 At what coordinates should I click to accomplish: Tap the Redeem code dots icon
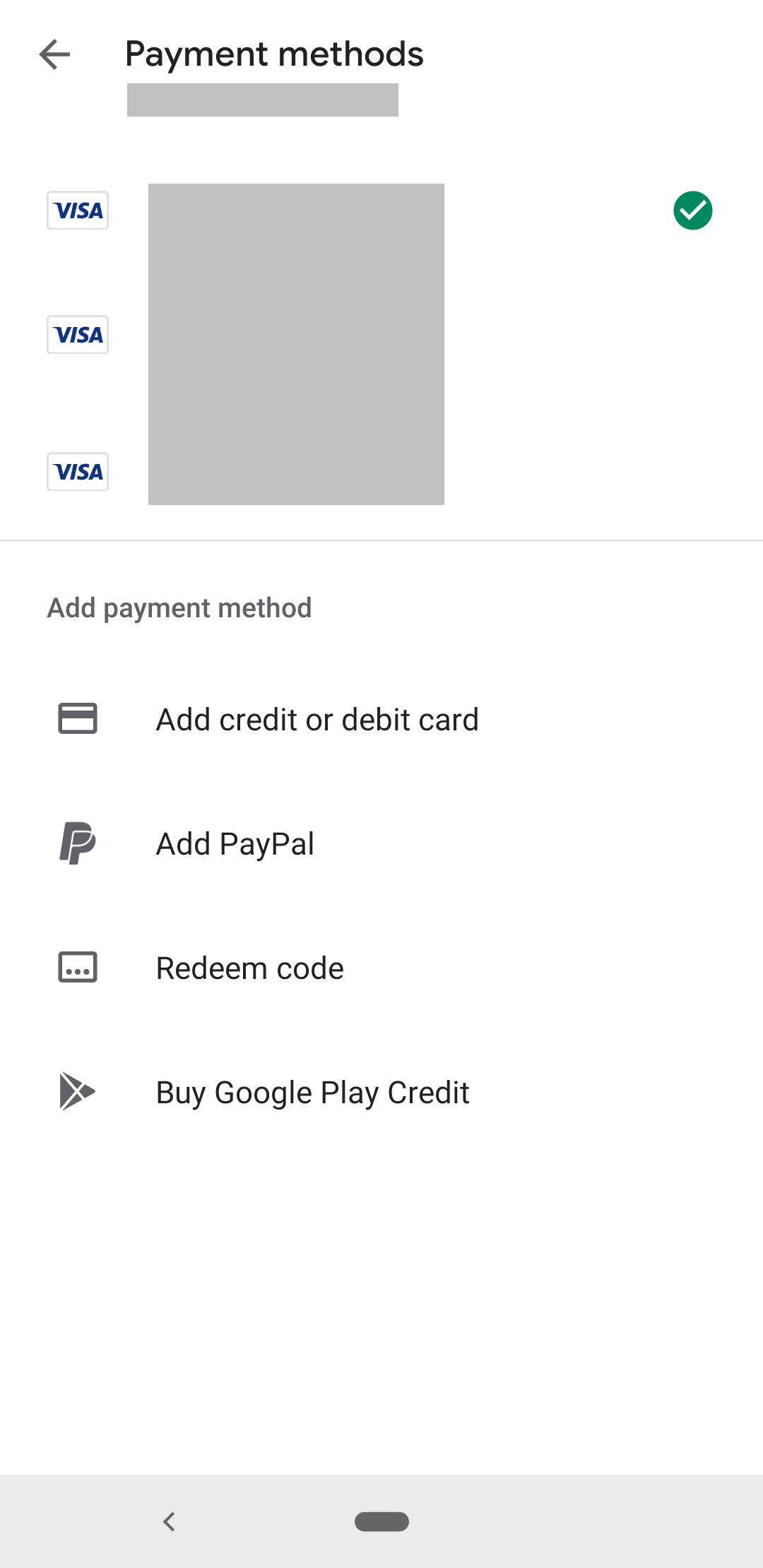pos(77,967)
